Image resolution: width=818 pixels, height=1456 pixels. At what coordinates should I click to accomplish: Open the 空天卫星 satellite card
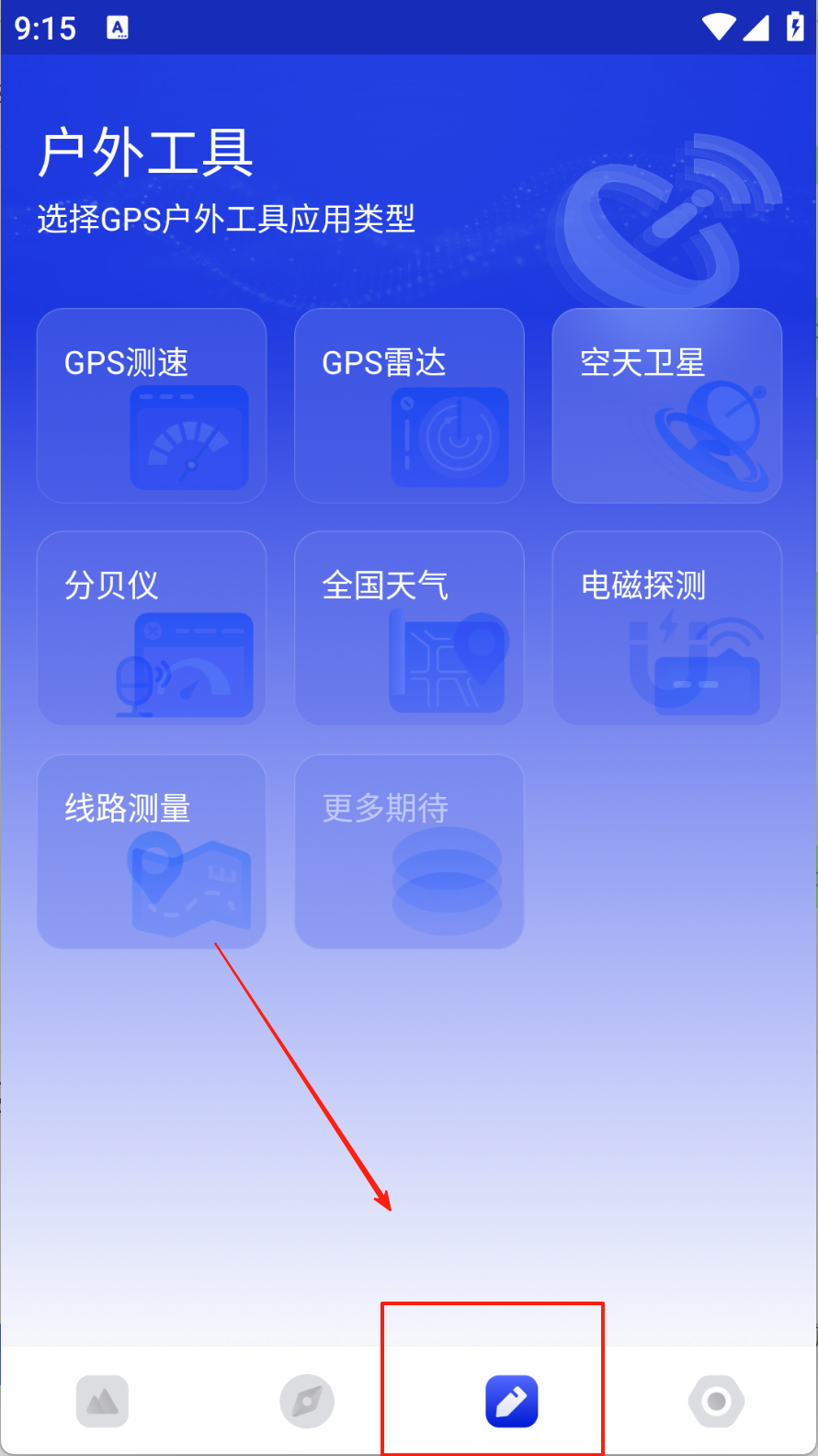tap(666, 405)
